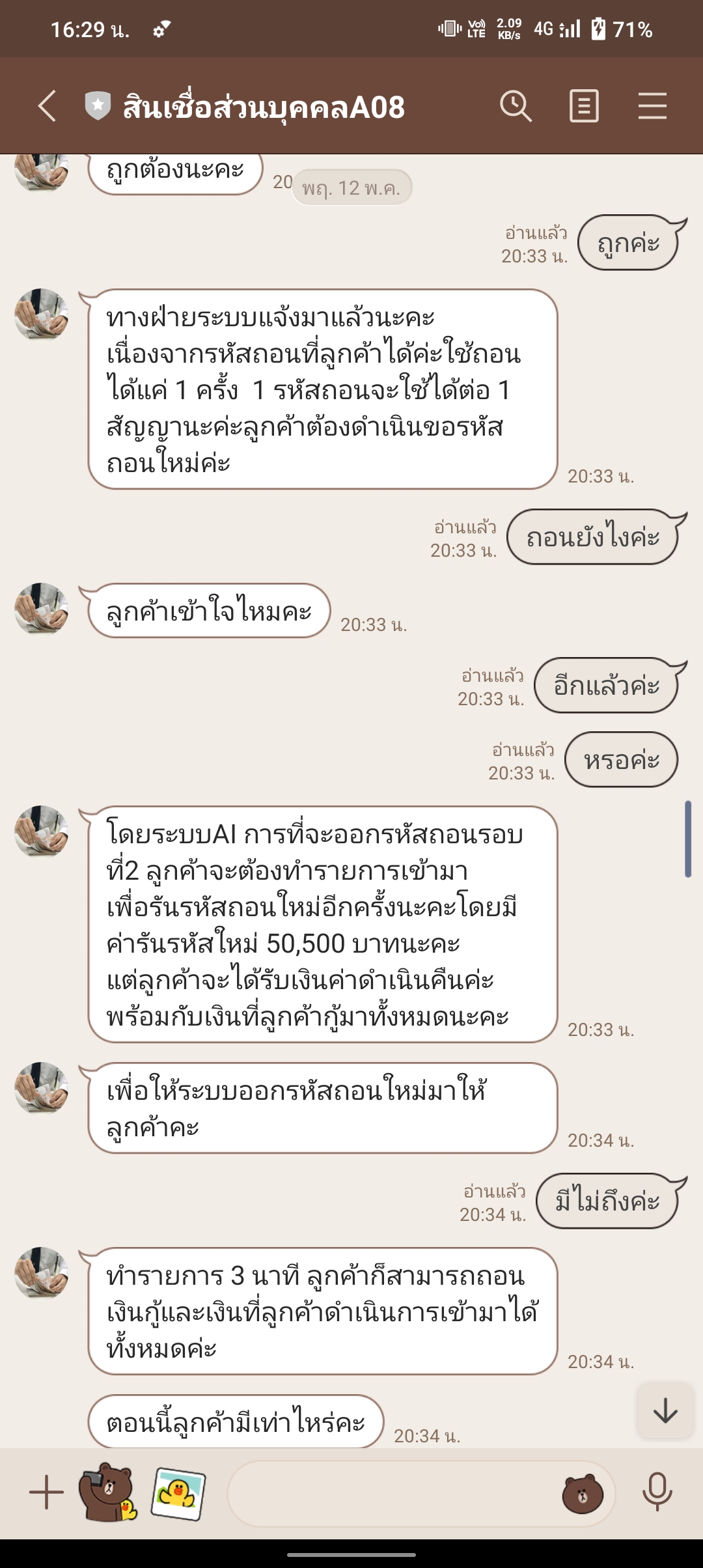This screenshot has height=1568, width=703.
Task: Tap the message input field
Action: point(391,1493)
